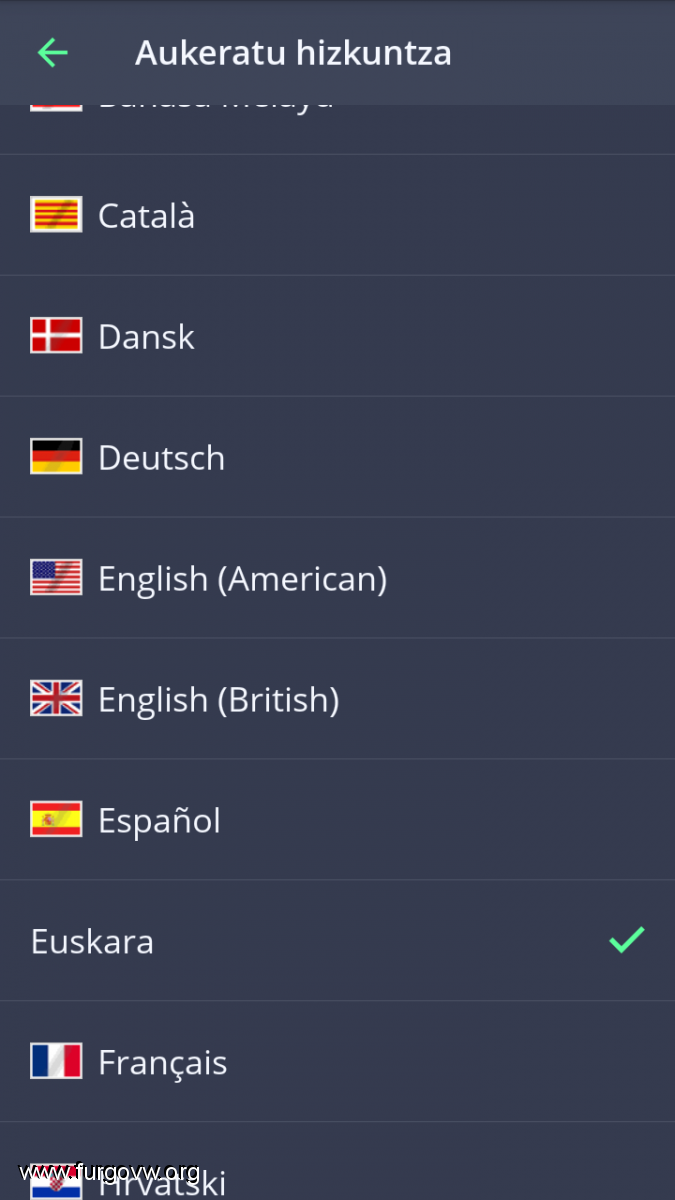Screen dimensions: 675x1200
Task: Switch language to English (American)
Action: 337,578
